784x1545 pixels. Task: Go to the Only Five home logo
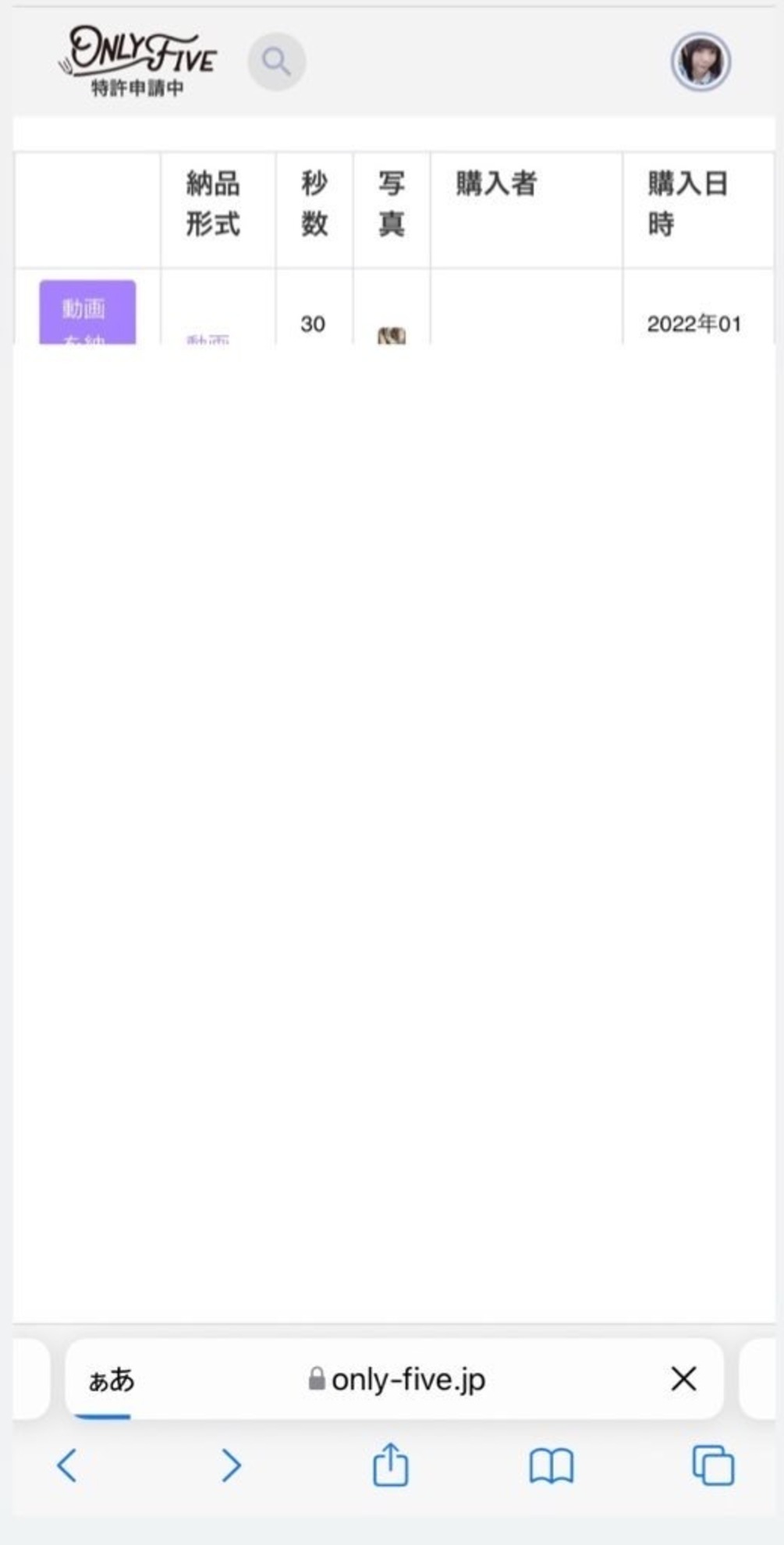[x=138, y=61]
